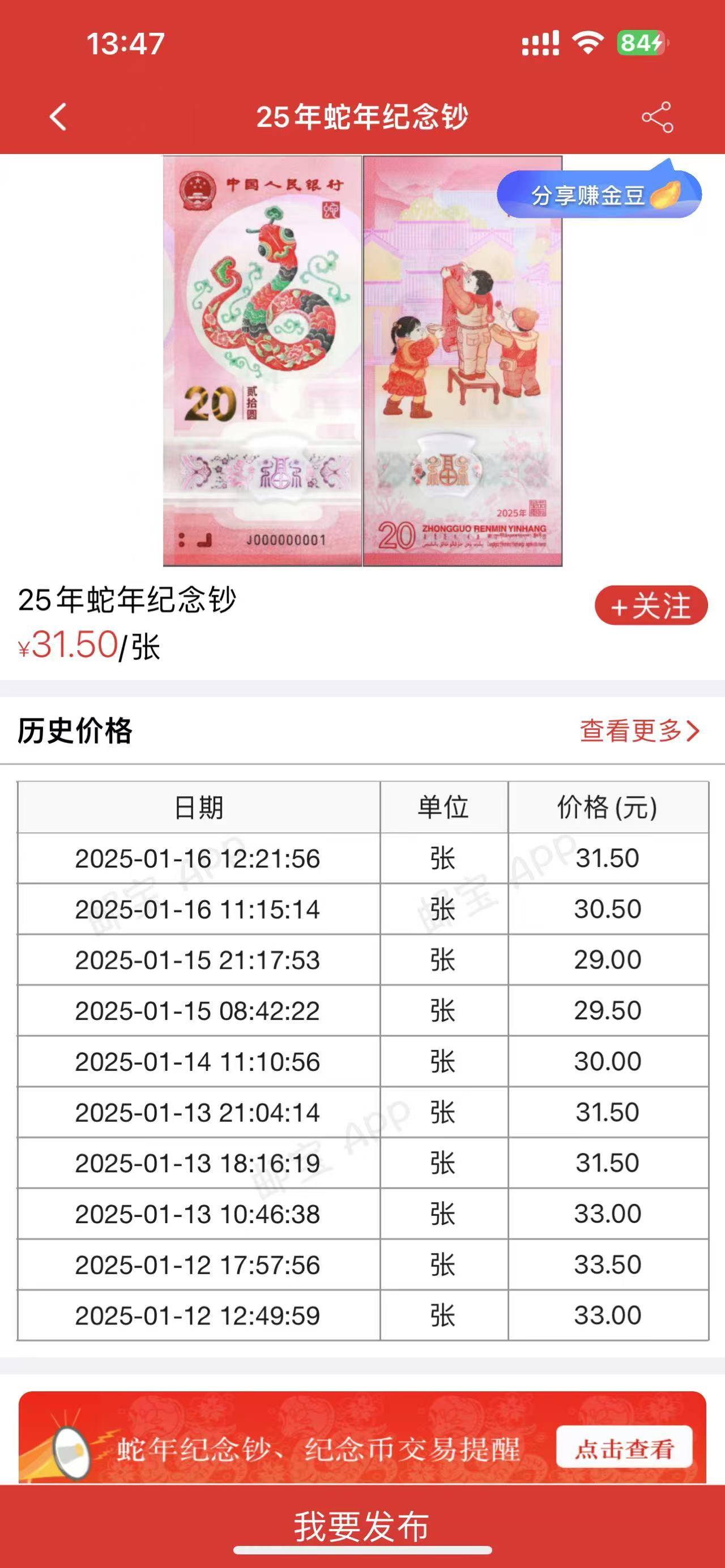Tap the snake banknote front image
This screenshot has width=725, height=1568.
(261, 362)
